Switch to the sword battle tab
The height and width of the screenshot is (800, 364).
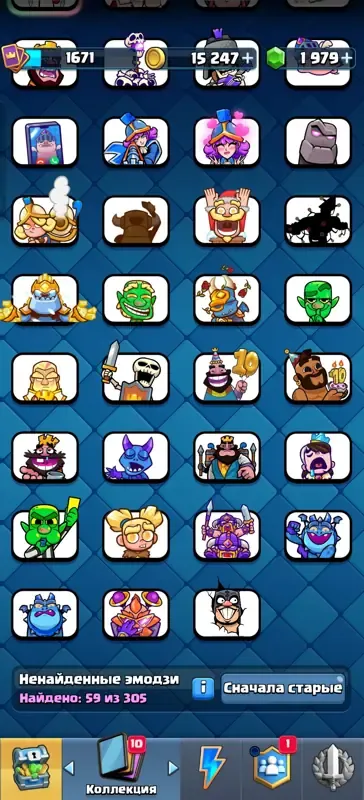coord(333,767)
